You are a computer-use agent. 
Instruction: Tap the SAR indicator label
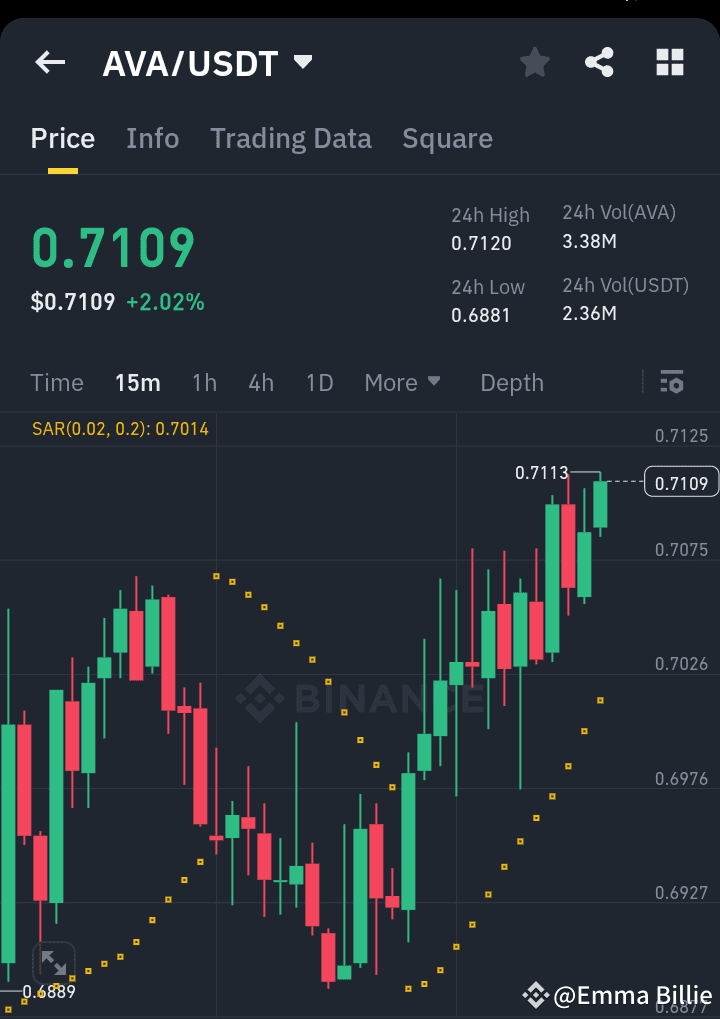pyautogui.click(x=121, y=429)
